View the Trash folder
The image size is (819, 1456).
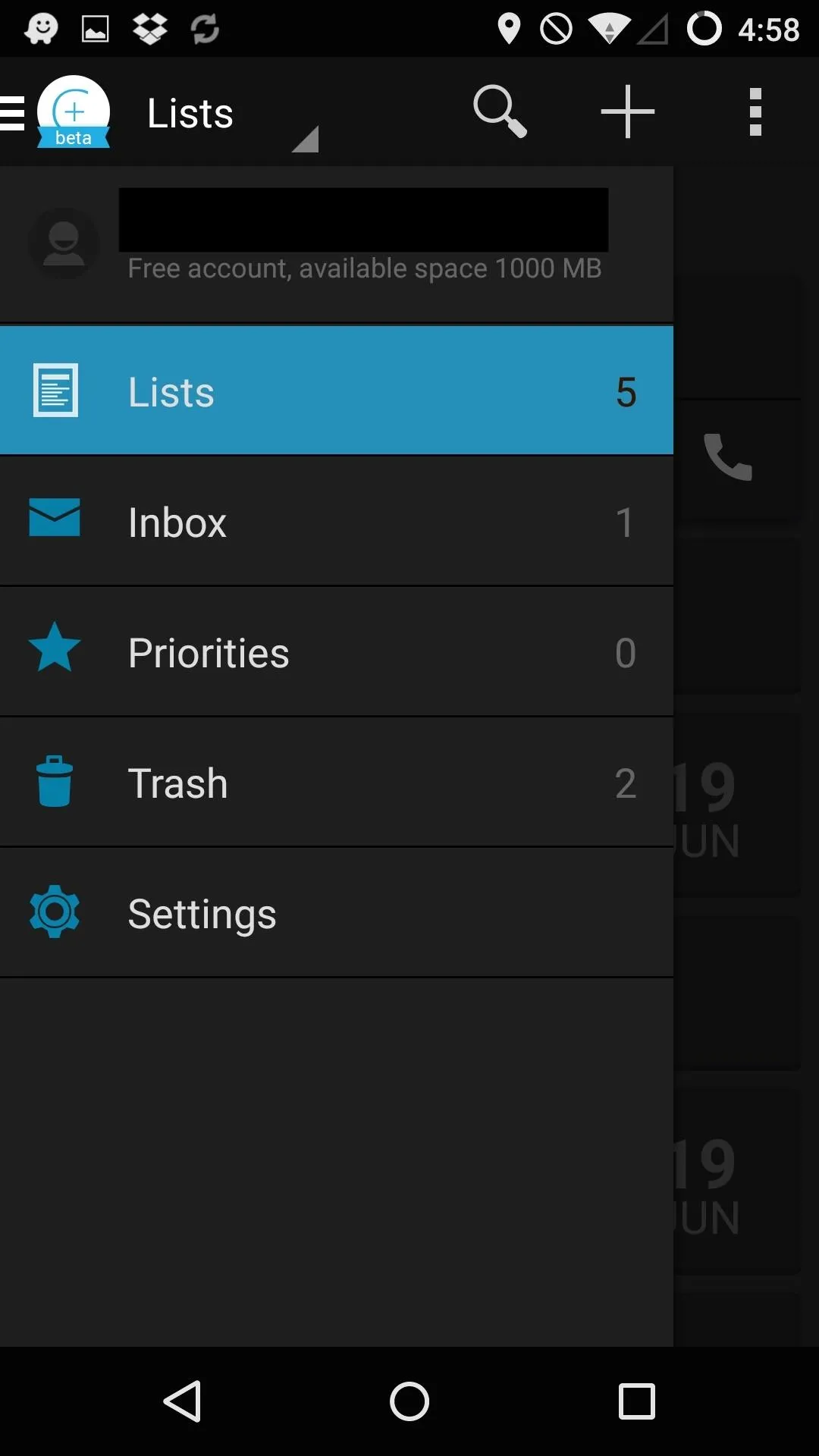click(x=337, y=783)
